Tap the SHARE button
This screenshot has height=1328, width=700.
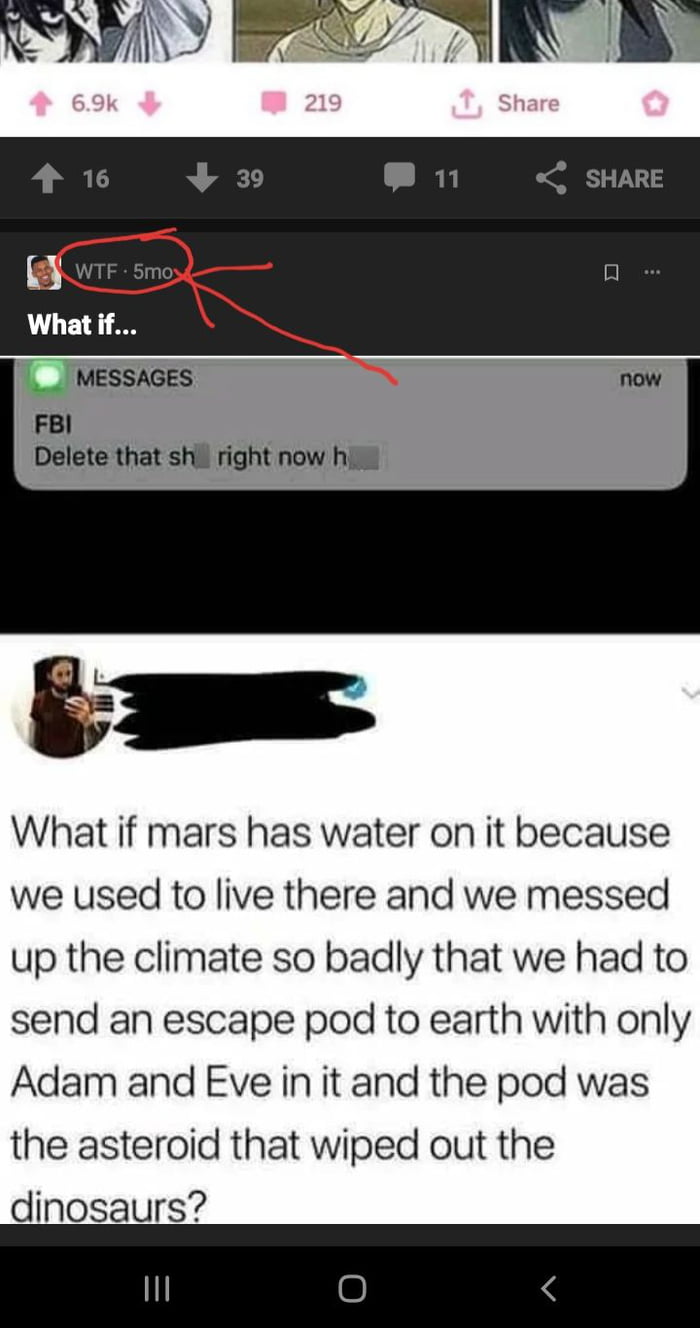click(x=599, y=179)
